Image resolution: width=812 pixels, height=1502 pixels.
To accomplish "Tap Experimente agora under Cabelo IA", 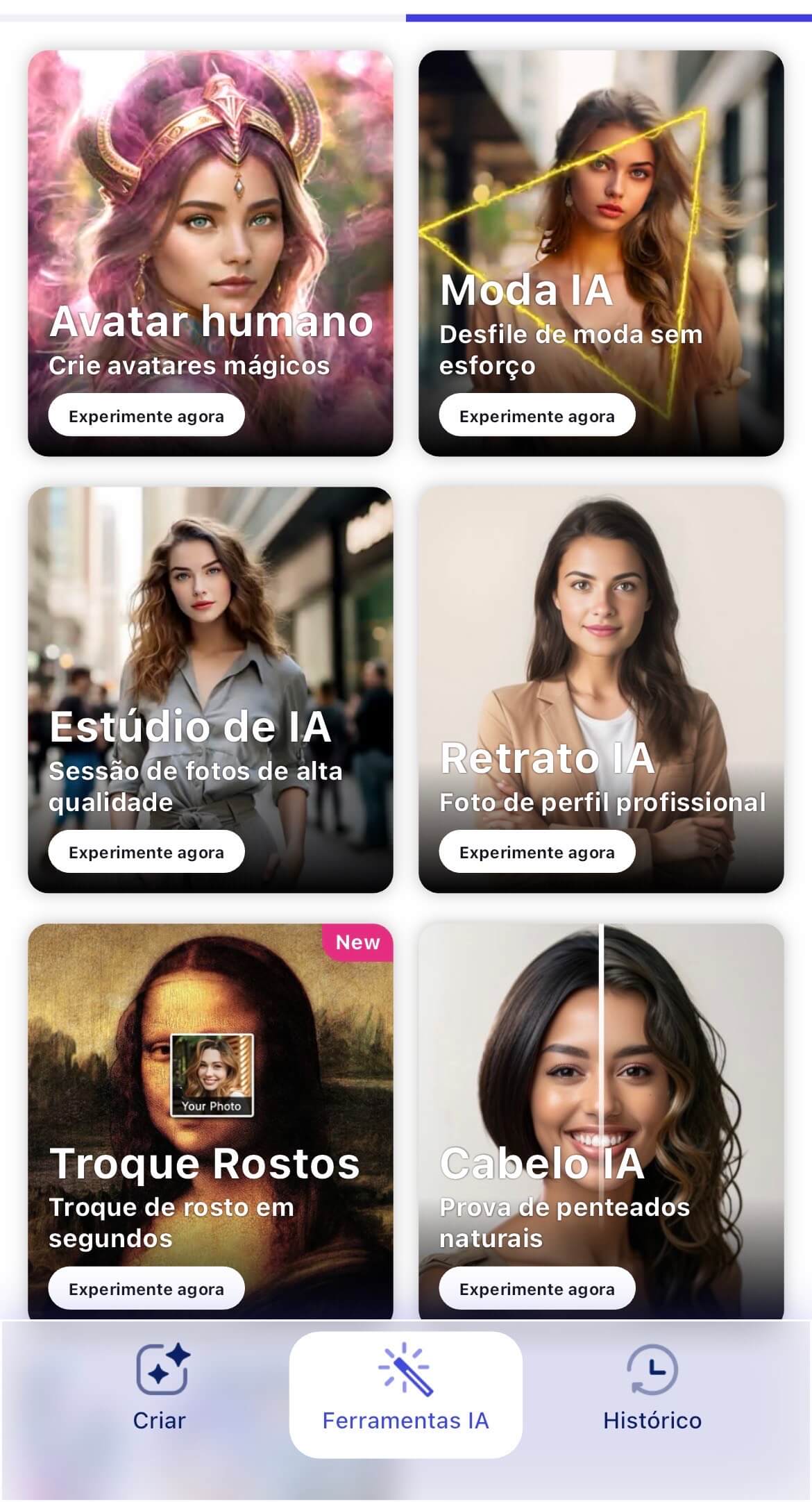I will tap(537, 1289).
